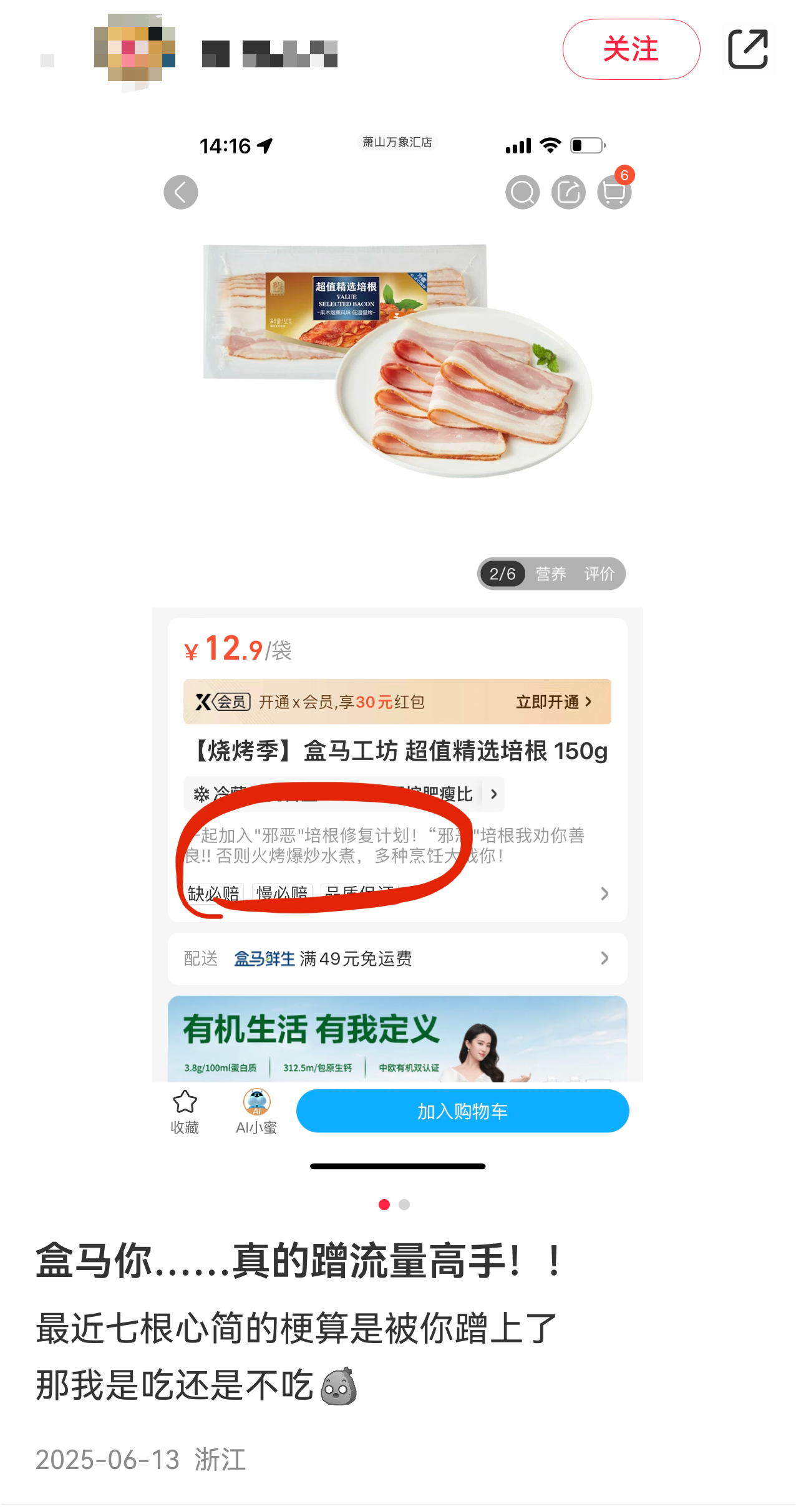Open the author's profile avatar
The height and width of the screenshot is (1512, 796).
[x=135, y=51]
